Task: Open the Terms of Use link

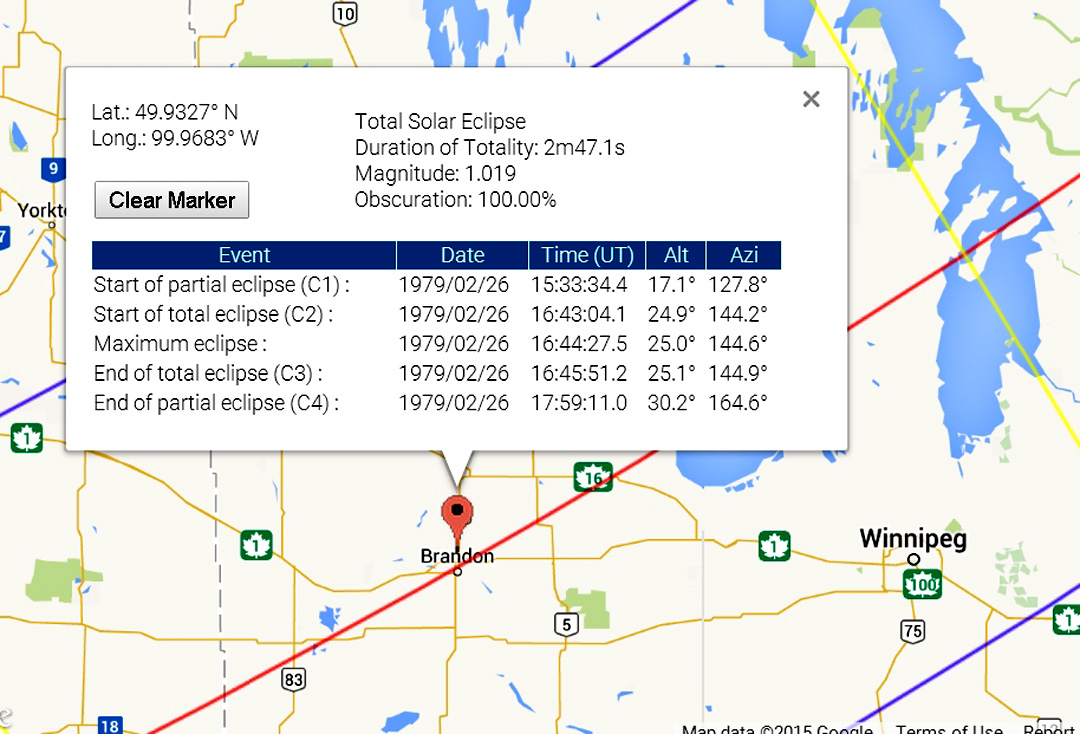Action: (948, 729)
